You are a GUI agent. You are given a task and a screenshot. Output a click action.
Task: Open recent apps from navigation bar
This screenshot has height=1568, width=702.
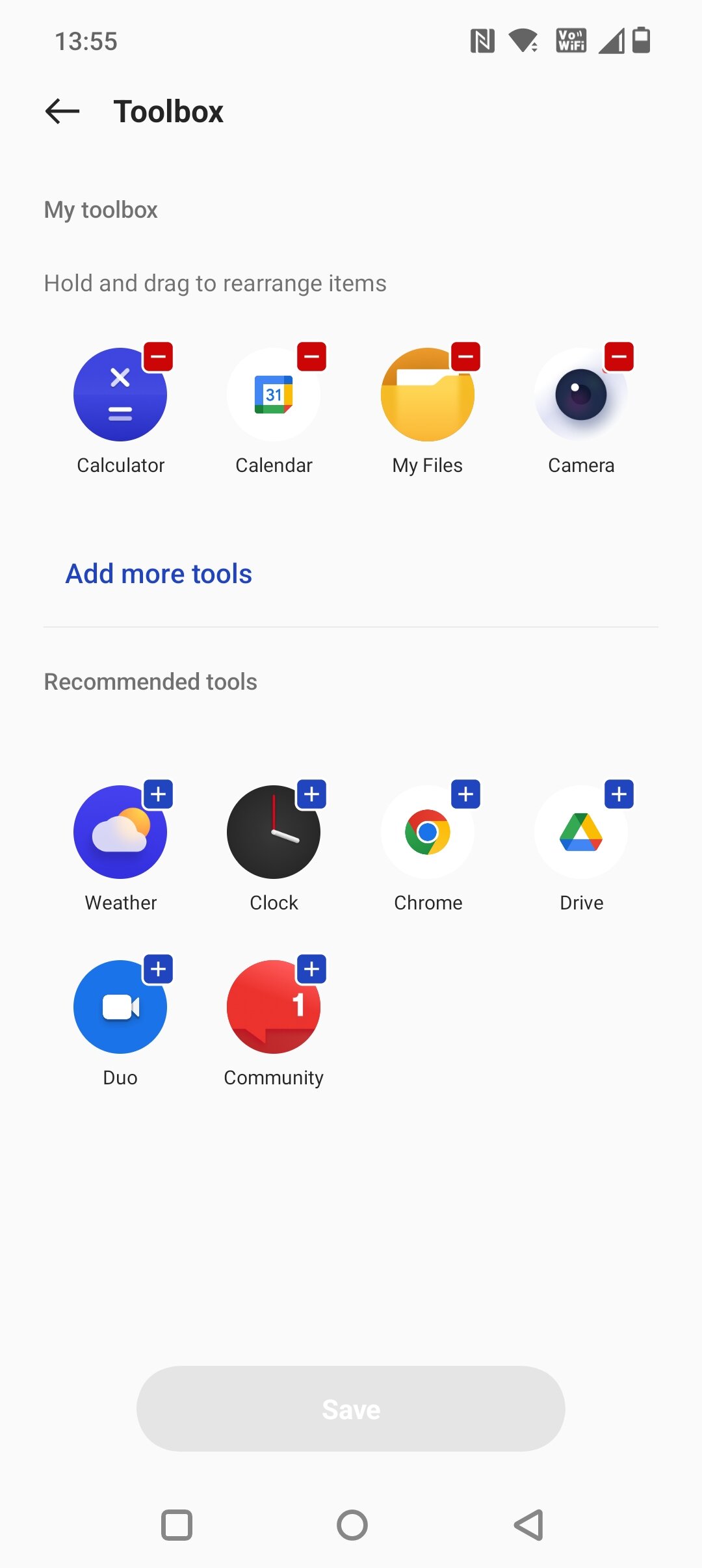(176, 1524)
